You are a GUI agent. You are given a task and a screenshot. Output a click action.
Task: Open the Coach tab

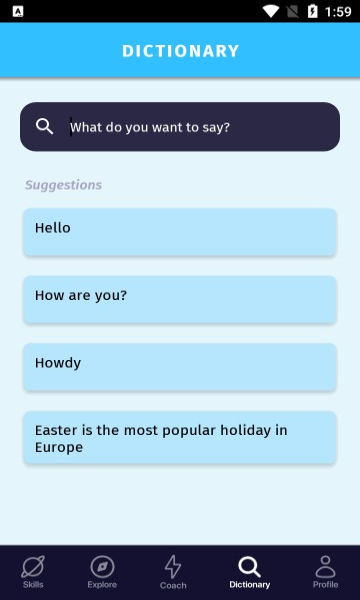point(173,572)
